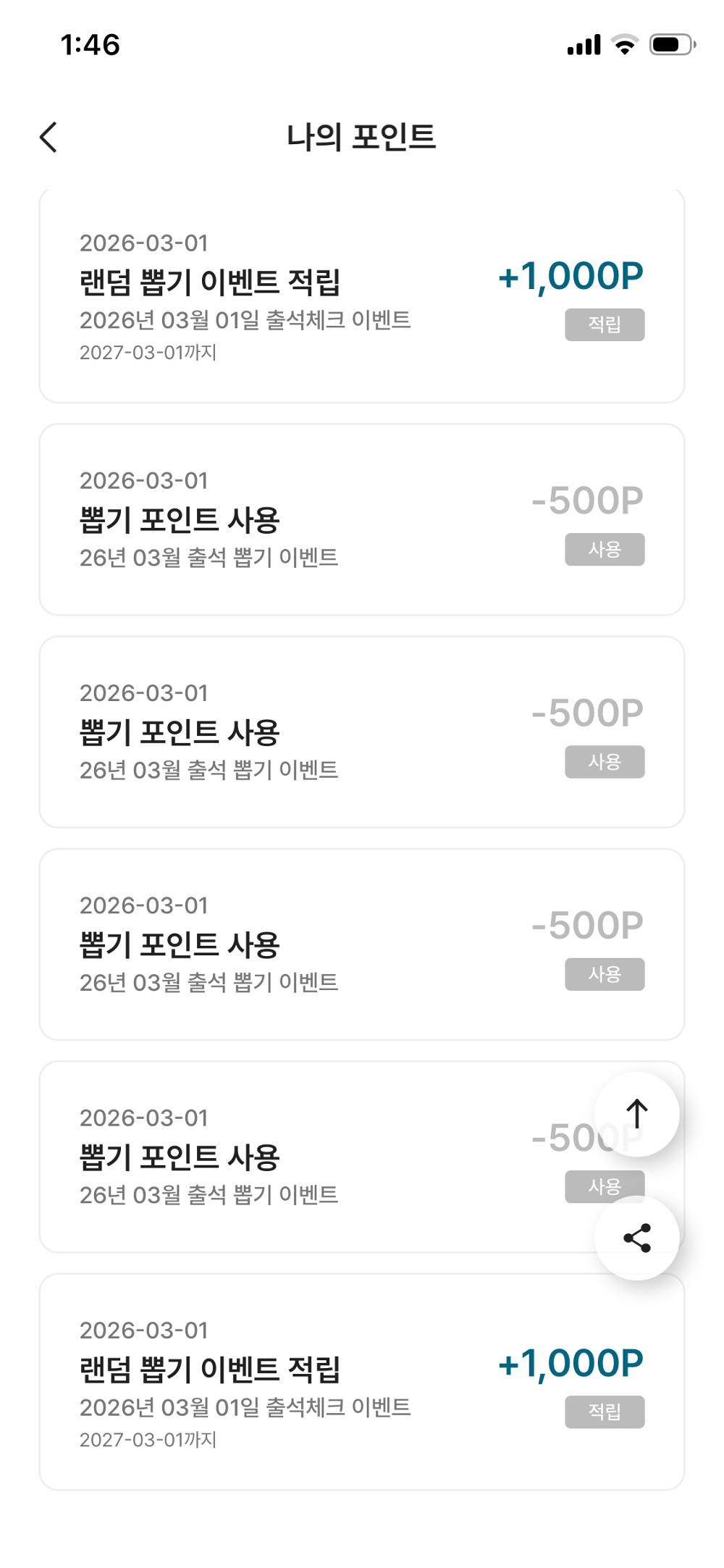724x1568 pixels.
Task: Tap the 적립 badge on the first card
Action: [605, 324]
